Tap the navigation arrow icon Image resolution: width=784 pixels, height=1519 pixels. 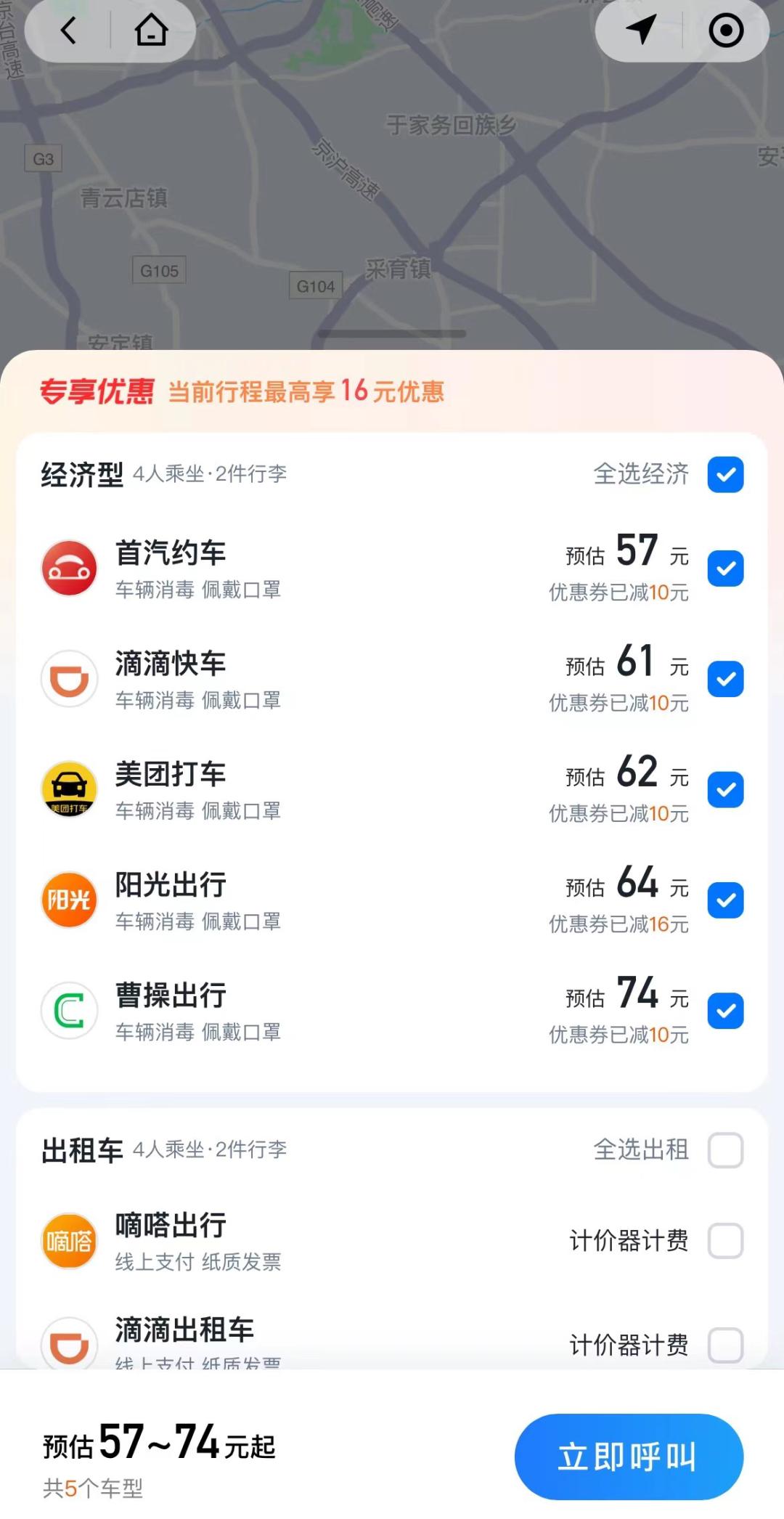pos(640,30)
